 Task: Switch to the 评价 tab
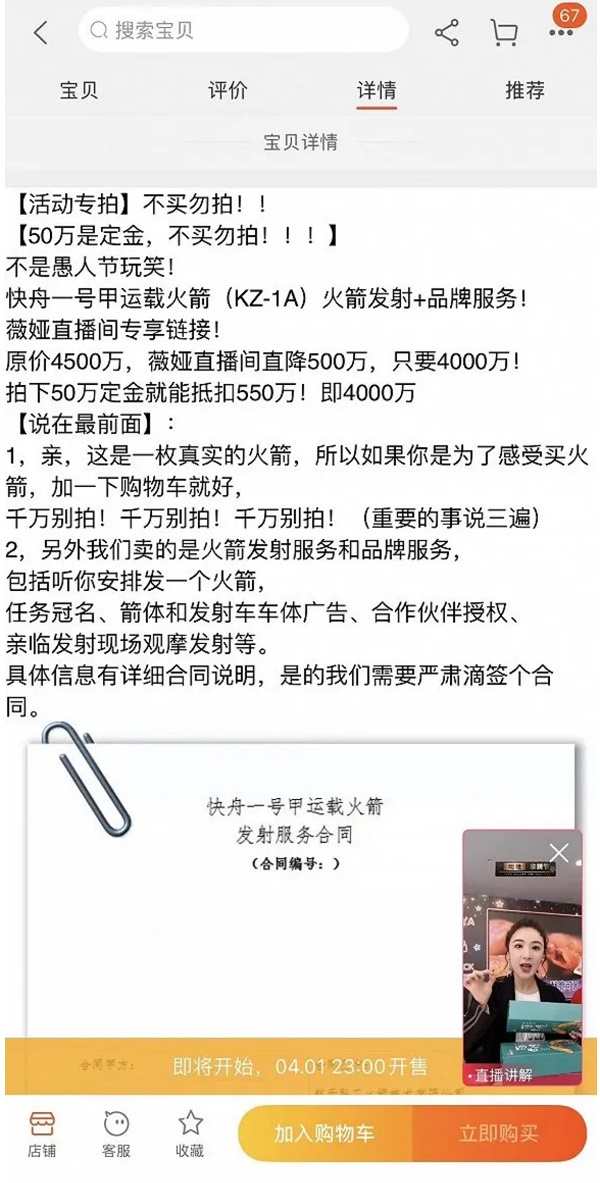click(x=227, y=90)
